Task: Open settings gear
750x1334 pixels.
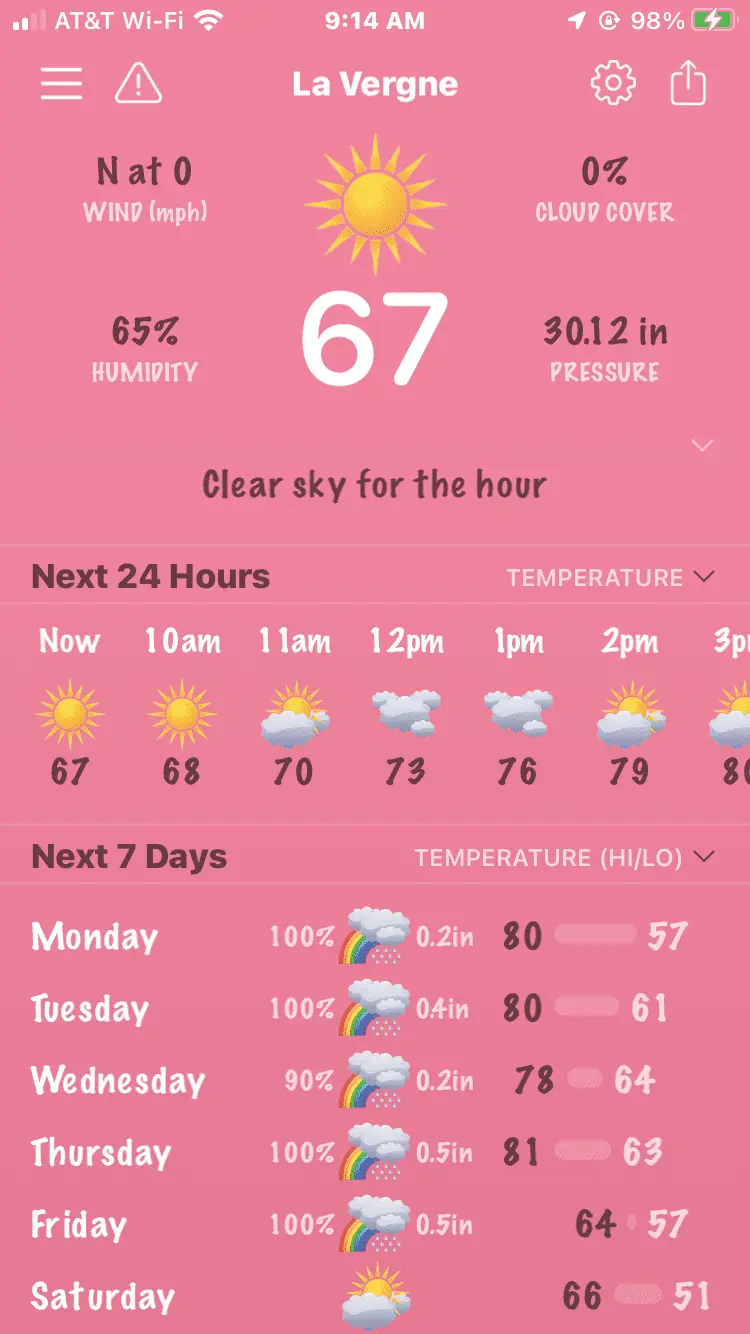Action: 612,84
